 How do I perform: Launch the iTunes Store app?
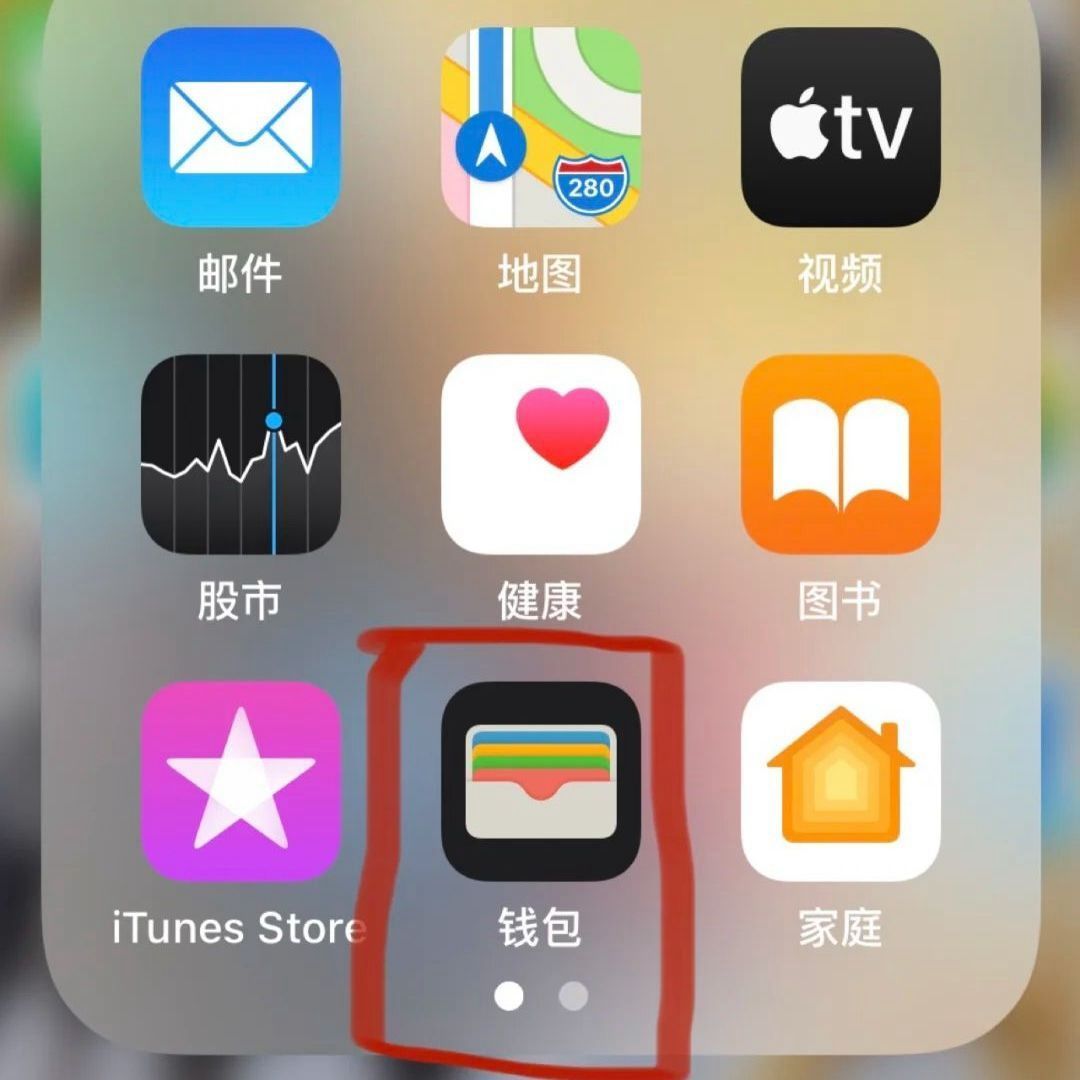click(x=240, y=780)
